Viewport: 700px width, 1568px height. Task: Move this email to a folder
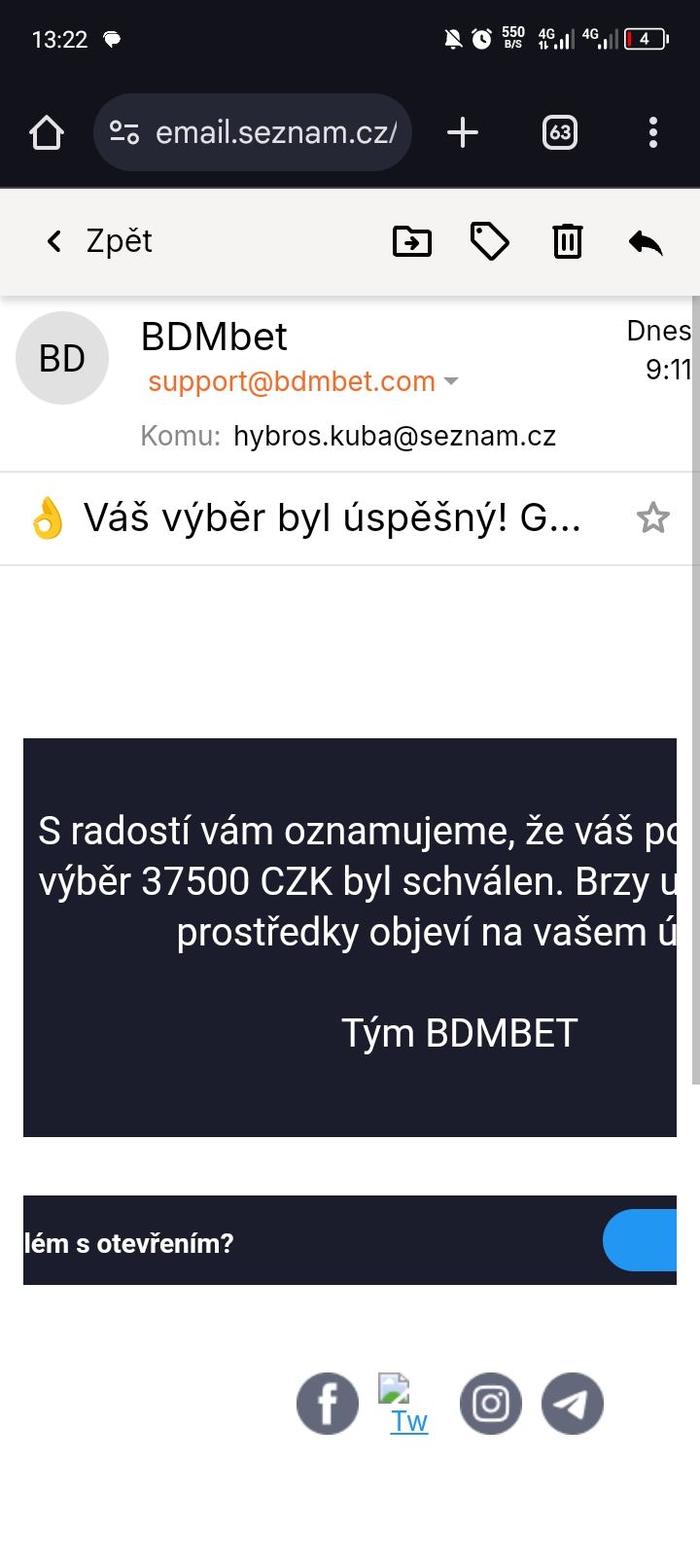tap(412, 241)
